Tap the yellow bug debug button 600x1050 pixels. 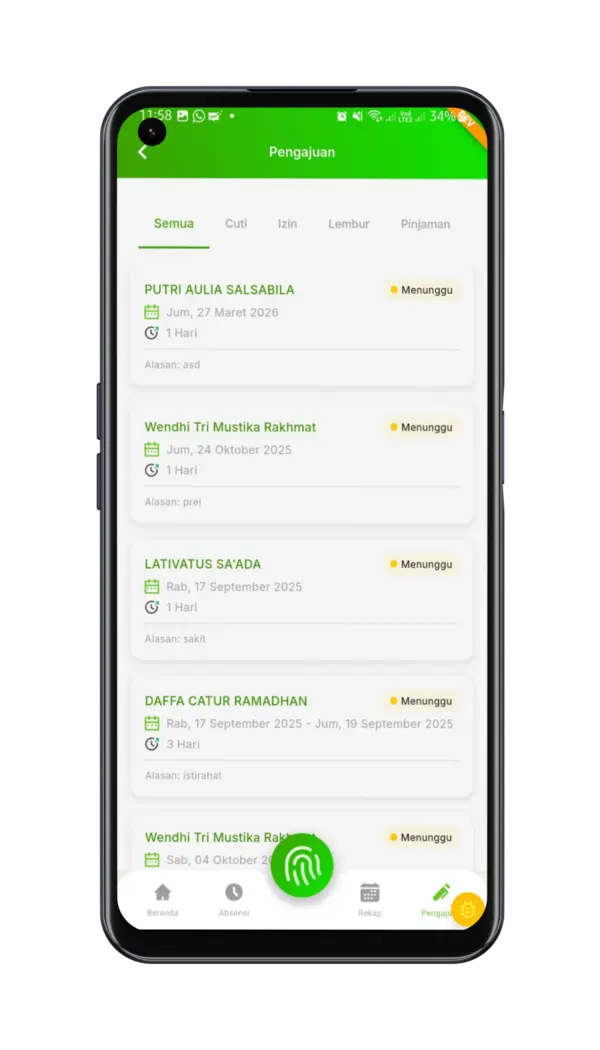point(467,909)
